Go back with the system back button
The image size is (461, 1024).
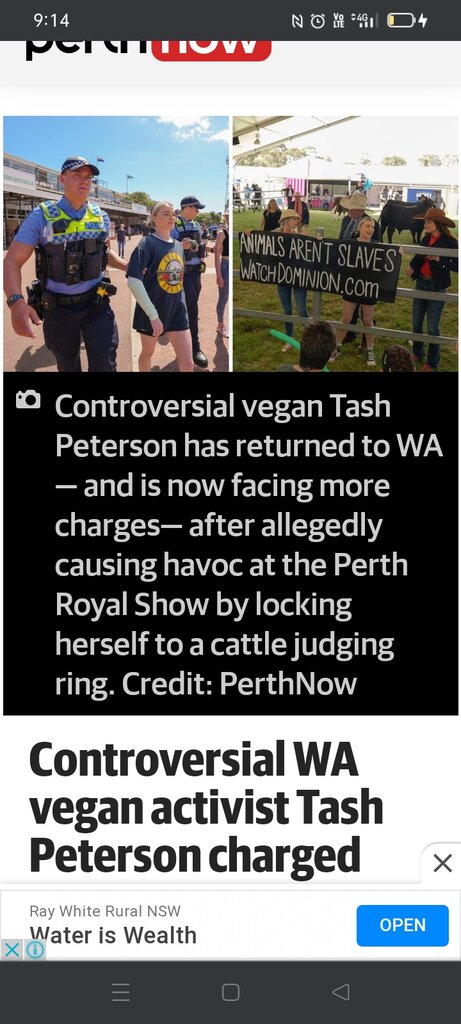tap(340, 992)
